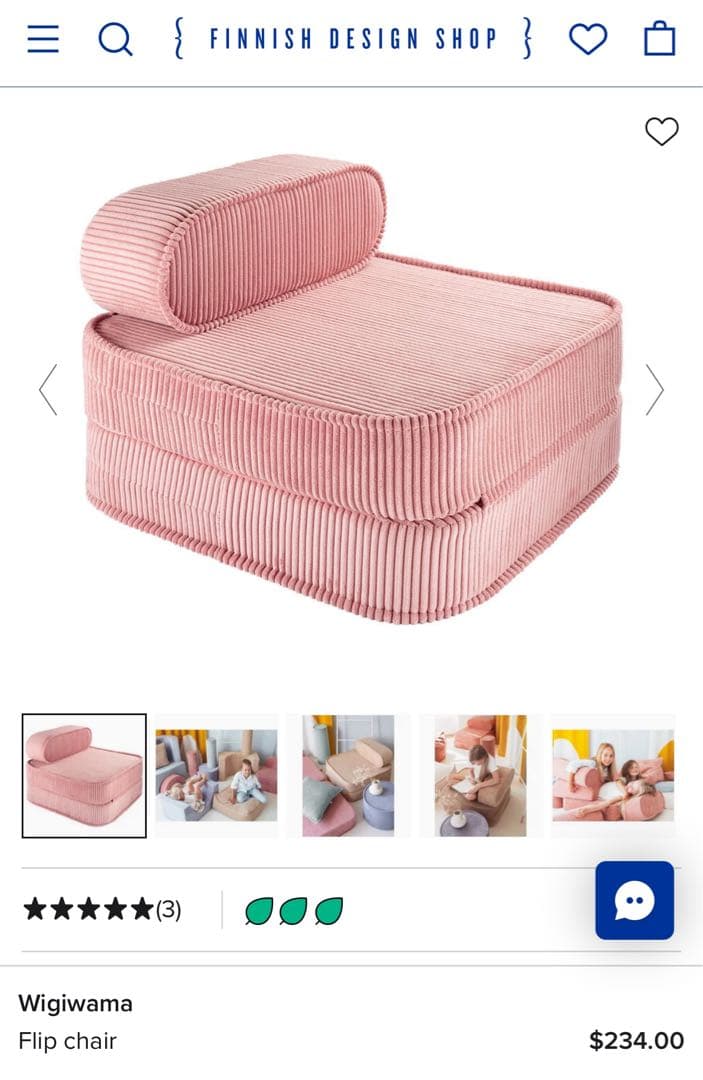Show next product image
The image size is (703, 1080).
point(654,389)
